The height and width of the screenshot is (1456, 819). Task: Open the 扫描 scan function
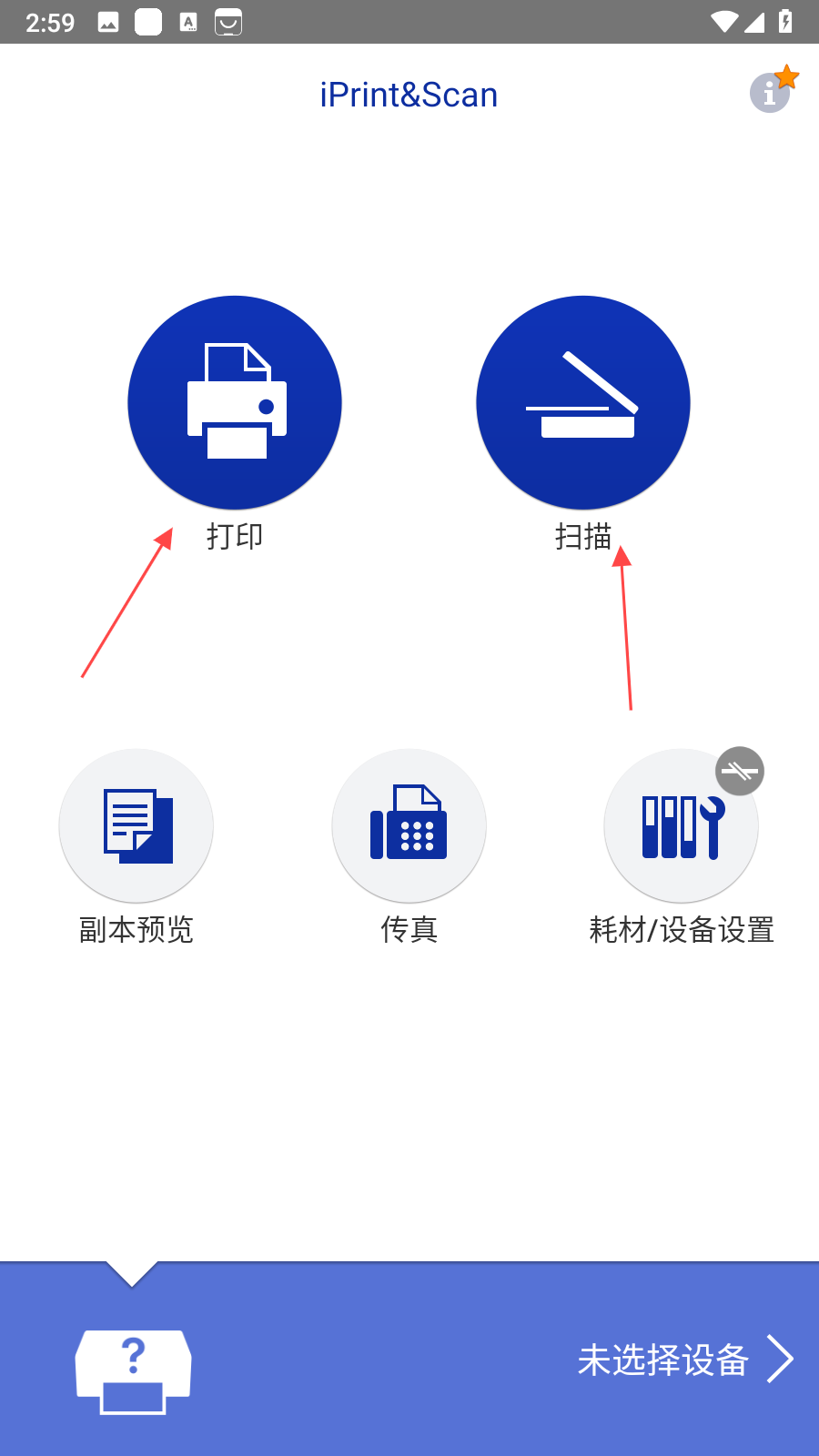click(x=583, y=403)
